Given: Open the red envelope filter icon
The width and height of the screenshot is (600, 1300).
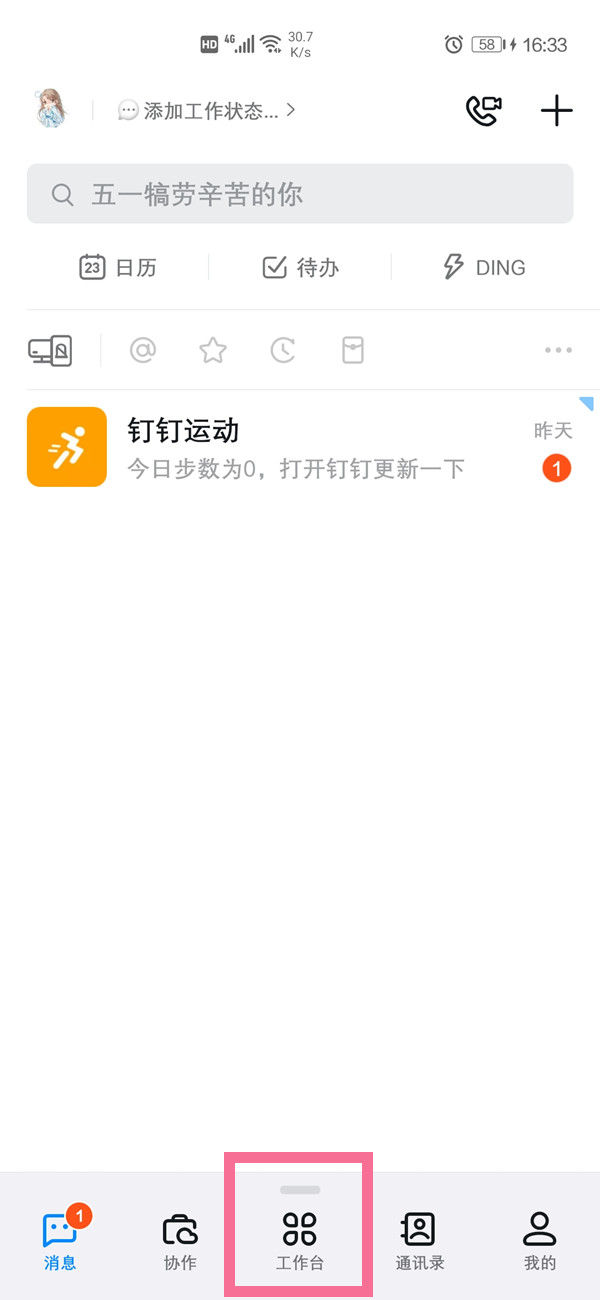Looking at the screenshot, I should [353, 350].
